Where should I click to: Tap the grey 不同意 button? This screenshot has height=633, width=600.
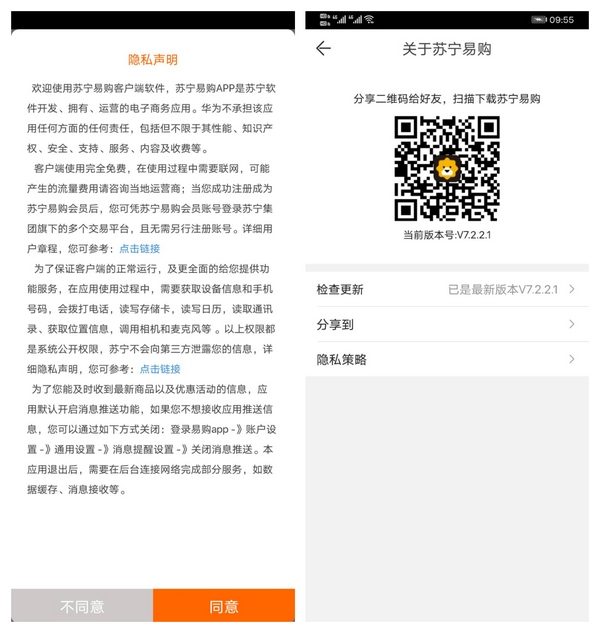[82, 606]
